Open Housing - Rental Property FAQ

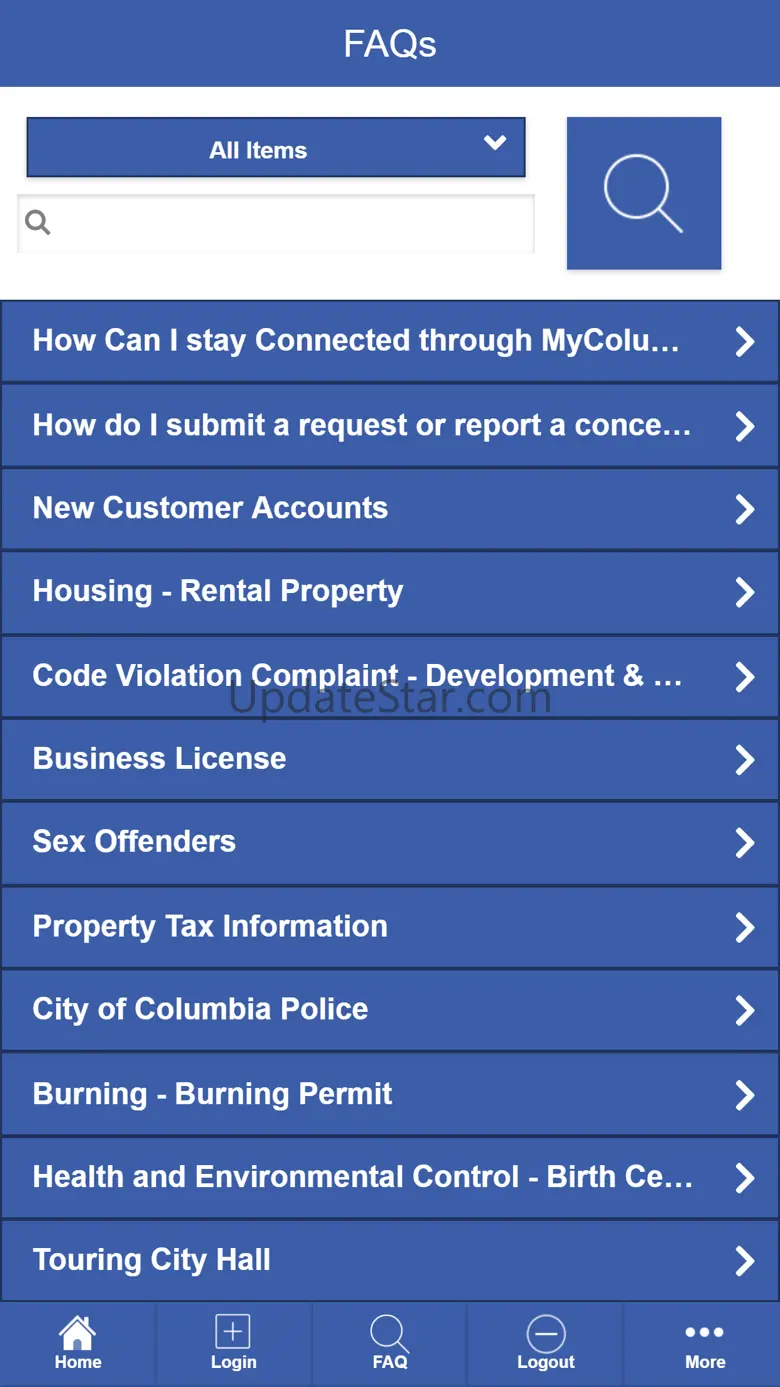(x=390, y=592)
